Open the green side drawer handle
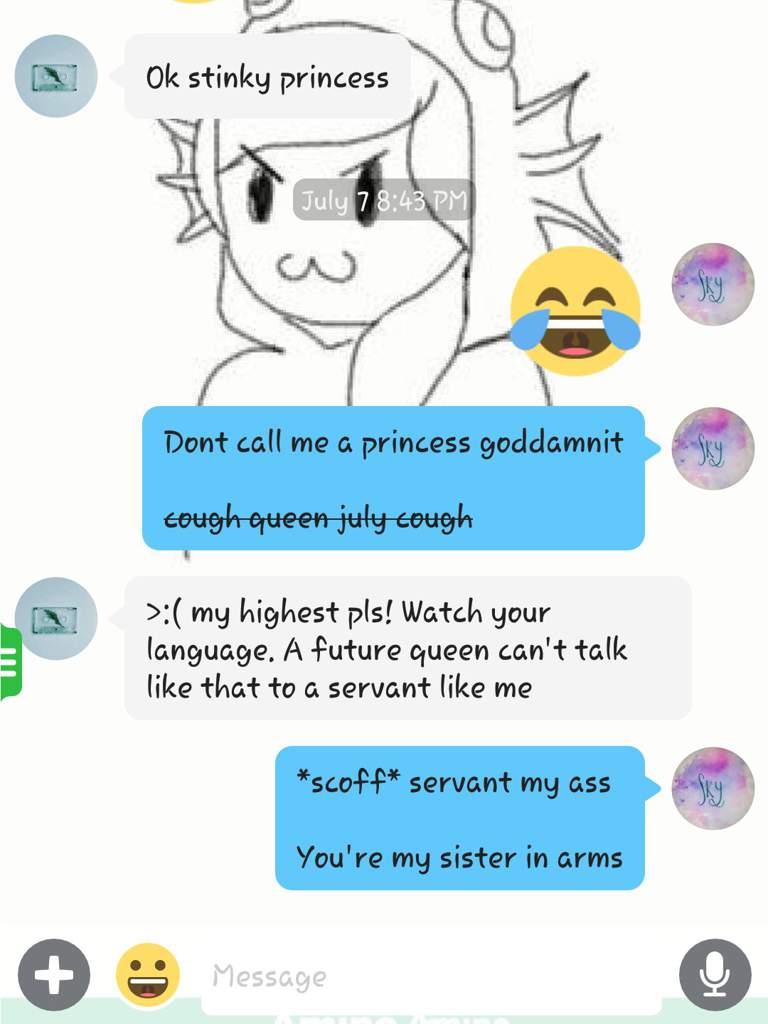The width and height of the screenshot is (768, 1024). (10, 661)
